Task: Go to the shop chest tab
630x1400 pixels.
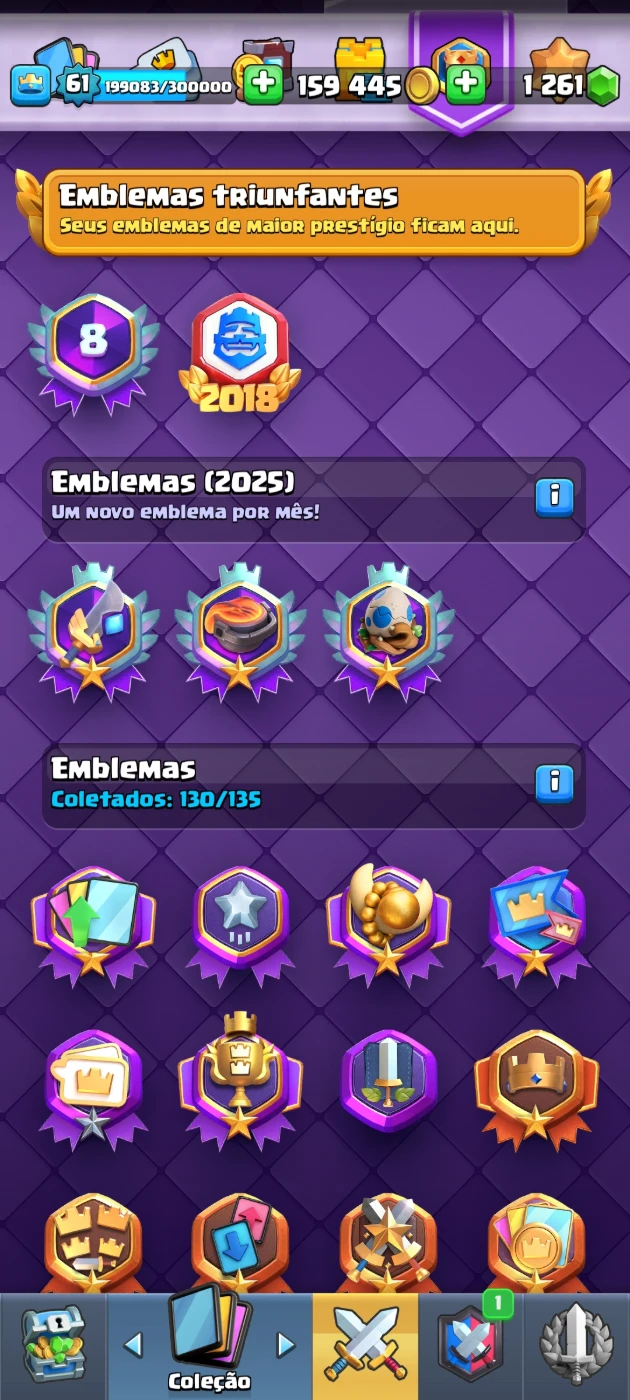Action: pos(52,1345)
